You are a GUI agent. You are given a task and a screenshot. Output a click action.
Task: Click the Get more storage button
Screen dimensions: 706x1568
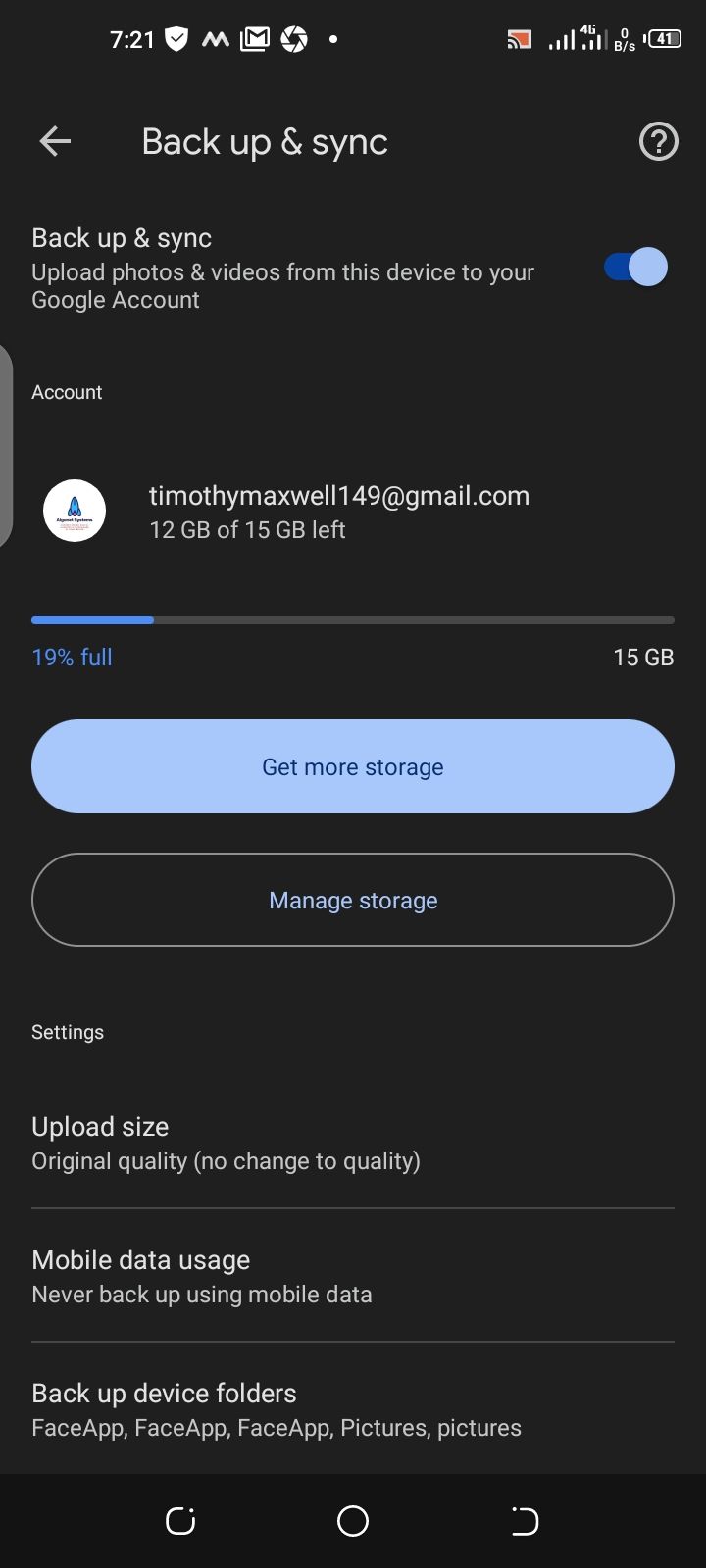tap(353, 766)
